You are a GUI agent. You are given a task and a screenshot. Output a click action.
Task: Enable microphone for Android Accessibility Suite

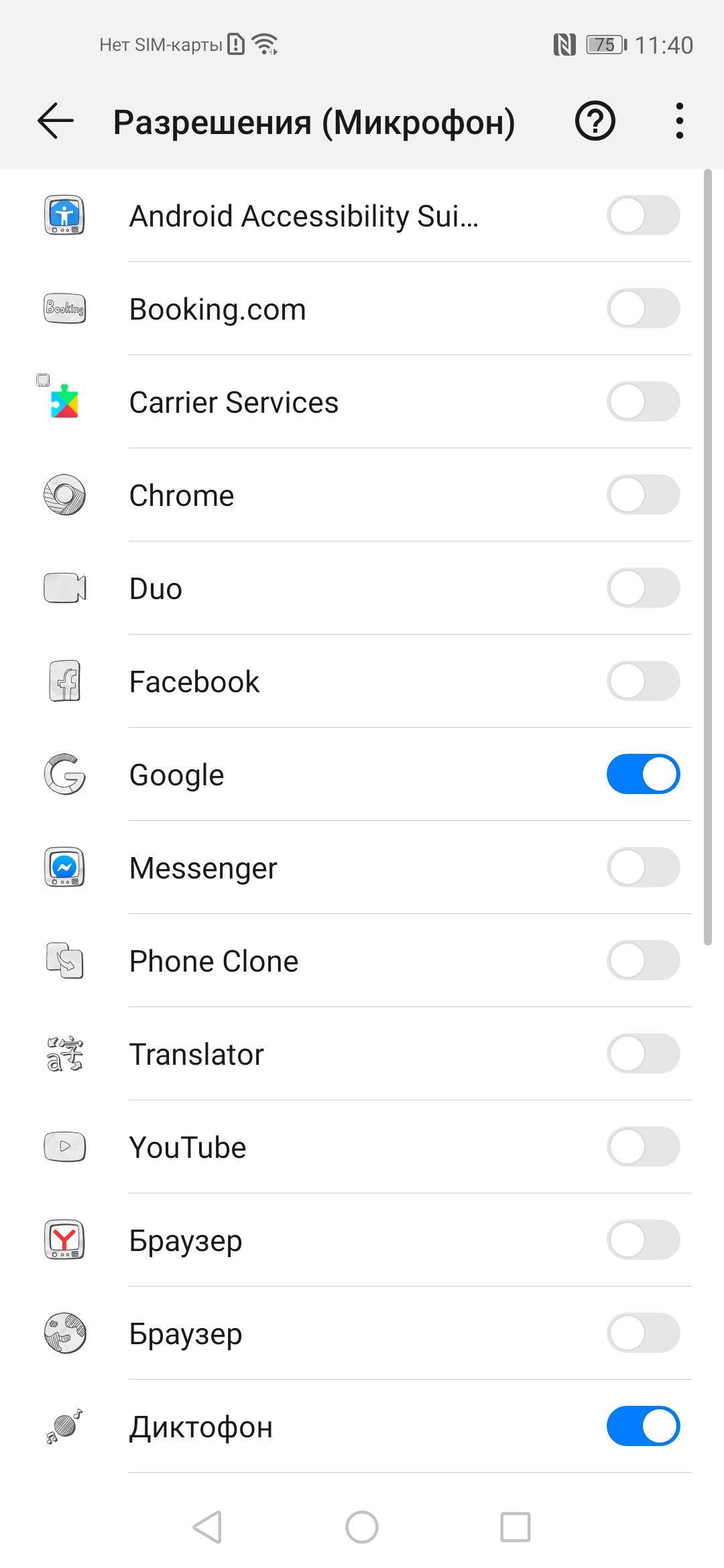pyautogui.click(x=643, y=216)
